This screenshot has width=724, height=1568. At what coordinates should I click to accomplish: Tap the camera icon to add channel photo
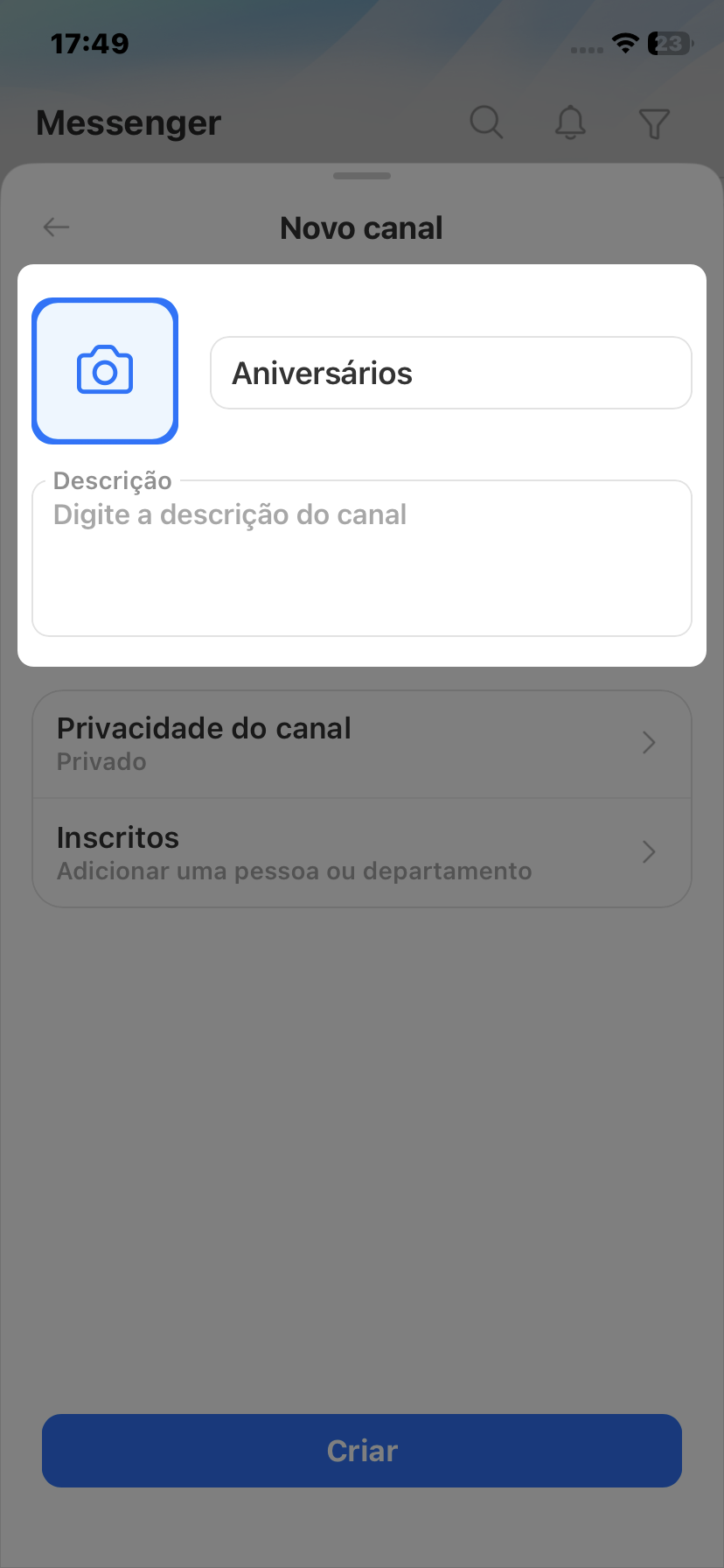[x=105, y=371]
